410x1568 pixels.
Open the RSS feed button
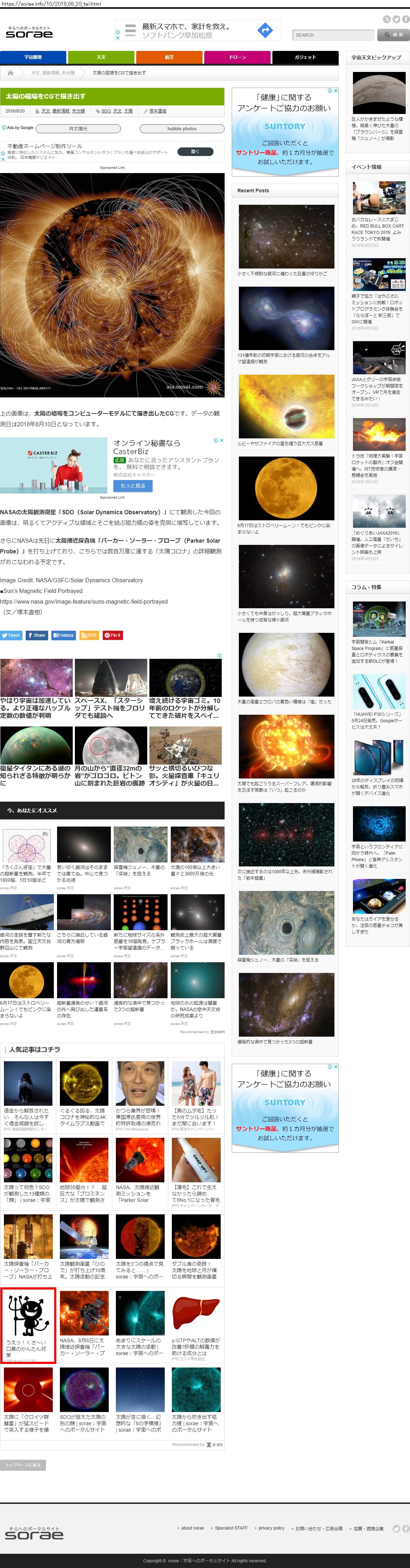coord(89,635)
